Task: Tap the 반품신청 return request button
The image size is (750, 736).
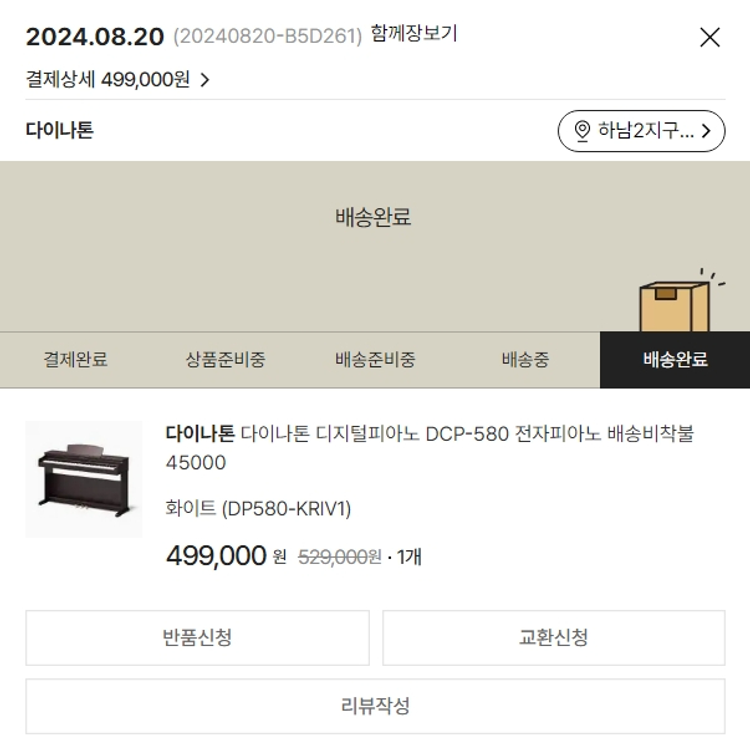Action: coord(197,637)
